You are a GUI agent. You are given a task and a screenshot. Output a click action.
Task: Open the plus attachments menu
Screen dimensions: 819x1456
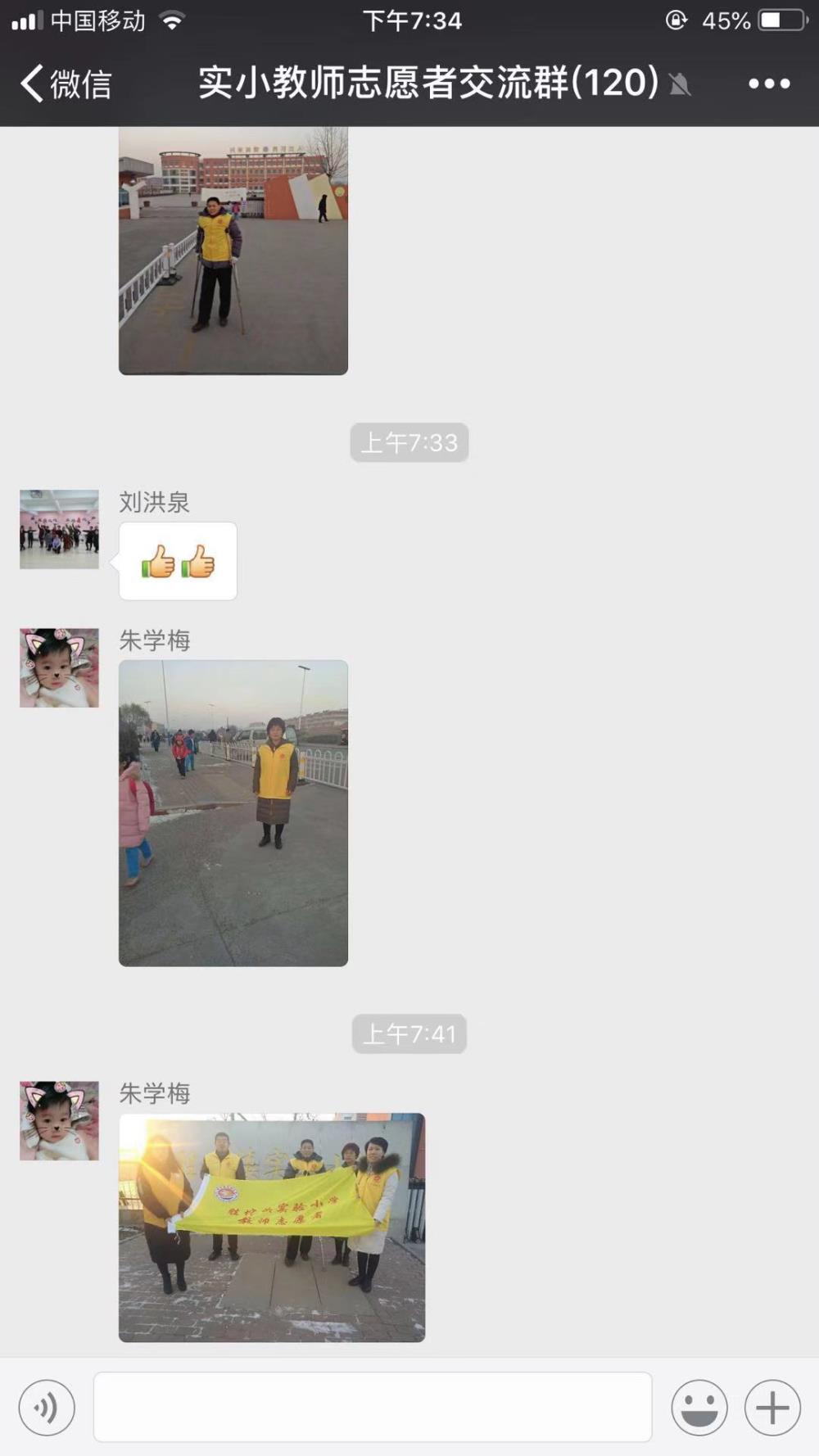tap(772, 1408)
